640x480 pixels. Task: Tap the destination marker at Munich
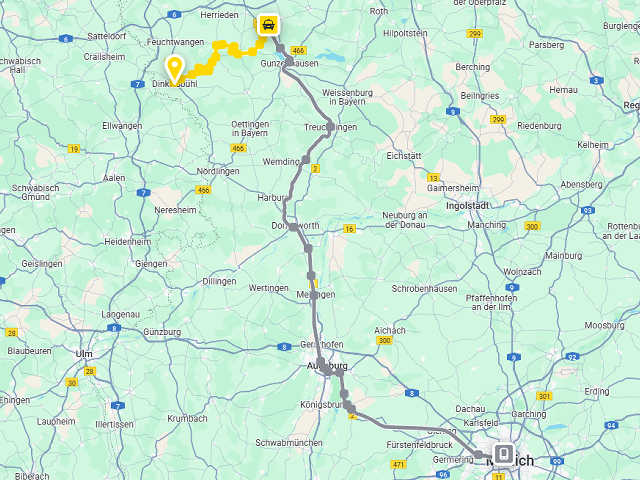502,455
